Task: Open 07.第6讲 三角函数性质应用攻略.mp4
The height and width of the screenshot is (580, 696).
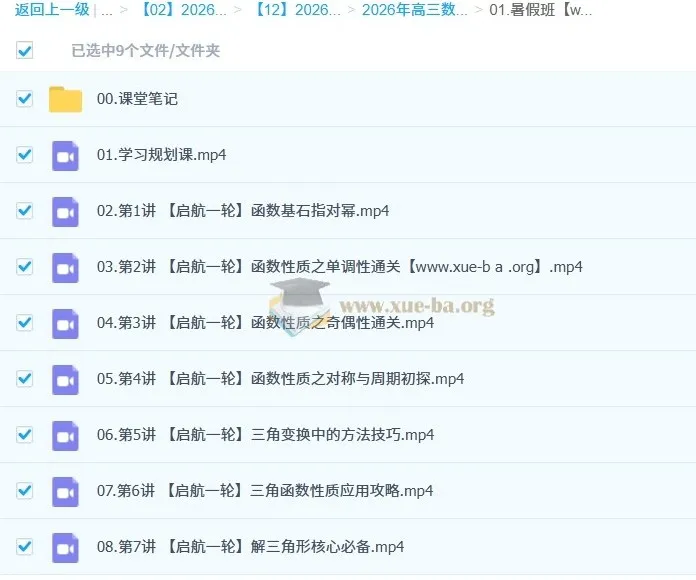Action: pyautogui.click(x=265, y=491)
